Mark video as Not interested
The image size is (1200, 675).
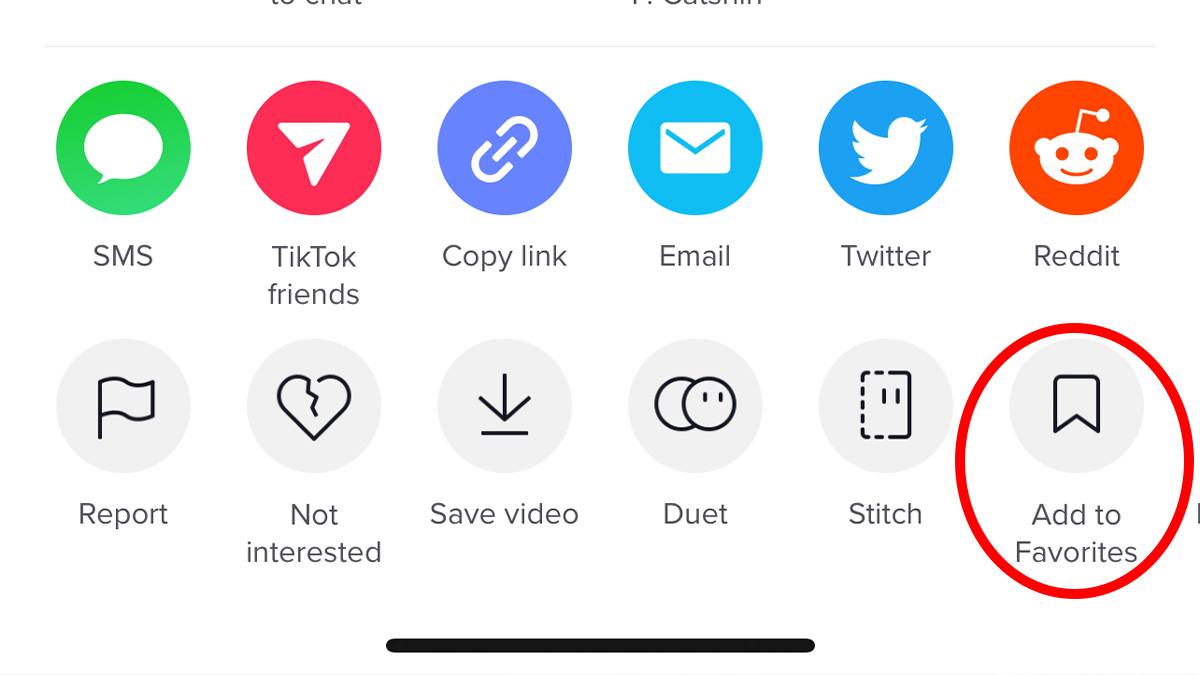point(314,406)
